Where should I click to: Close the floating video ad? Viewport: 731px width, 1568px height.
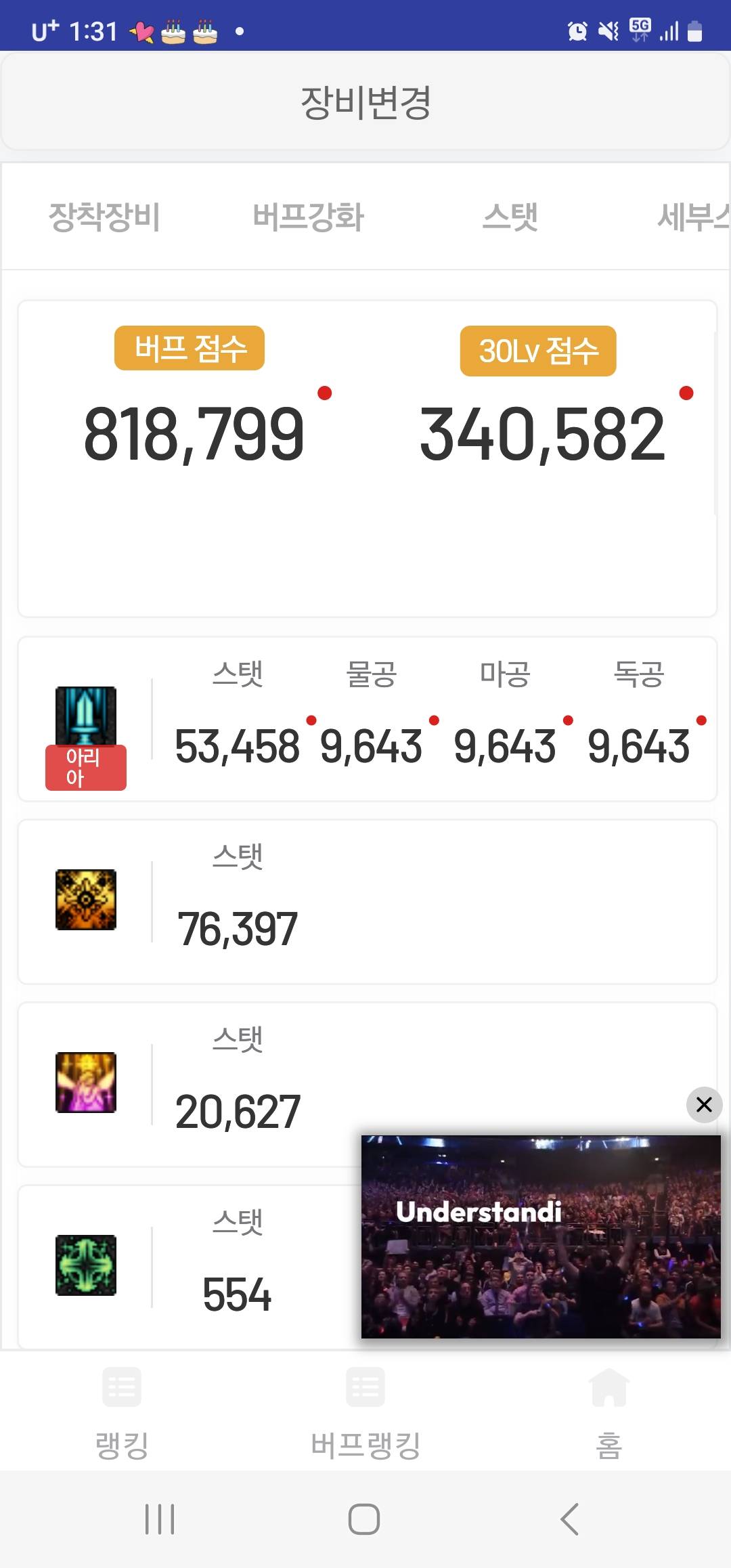704,1105
